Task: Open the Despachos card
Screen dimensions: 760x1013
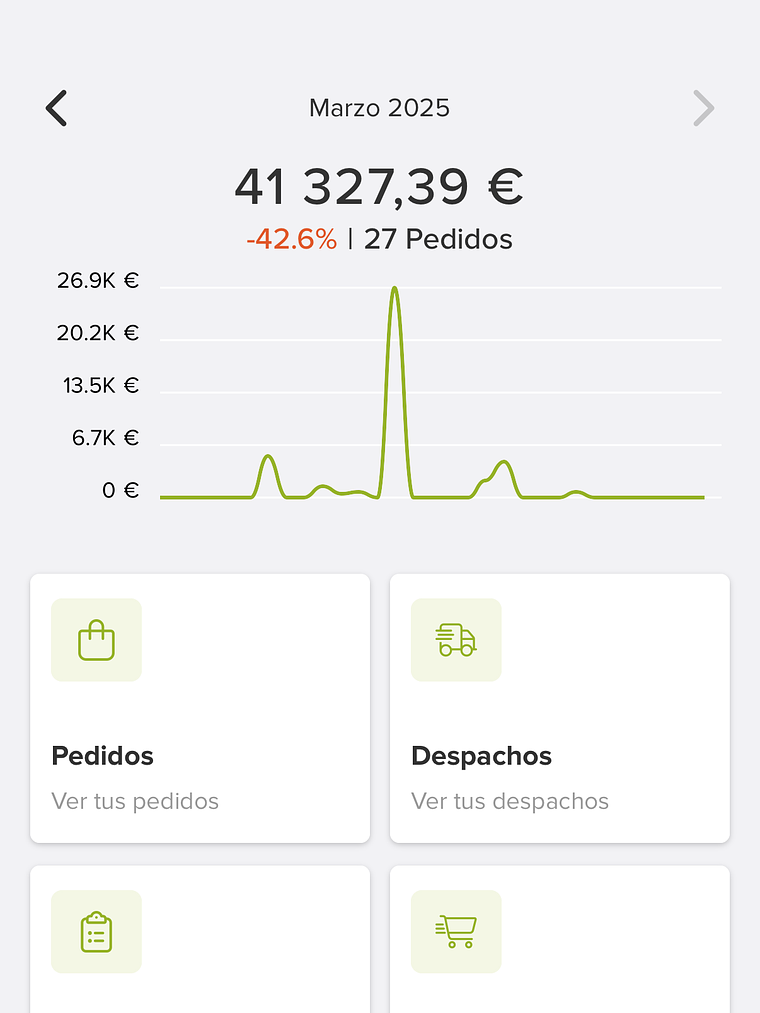Action: point(559,708)
